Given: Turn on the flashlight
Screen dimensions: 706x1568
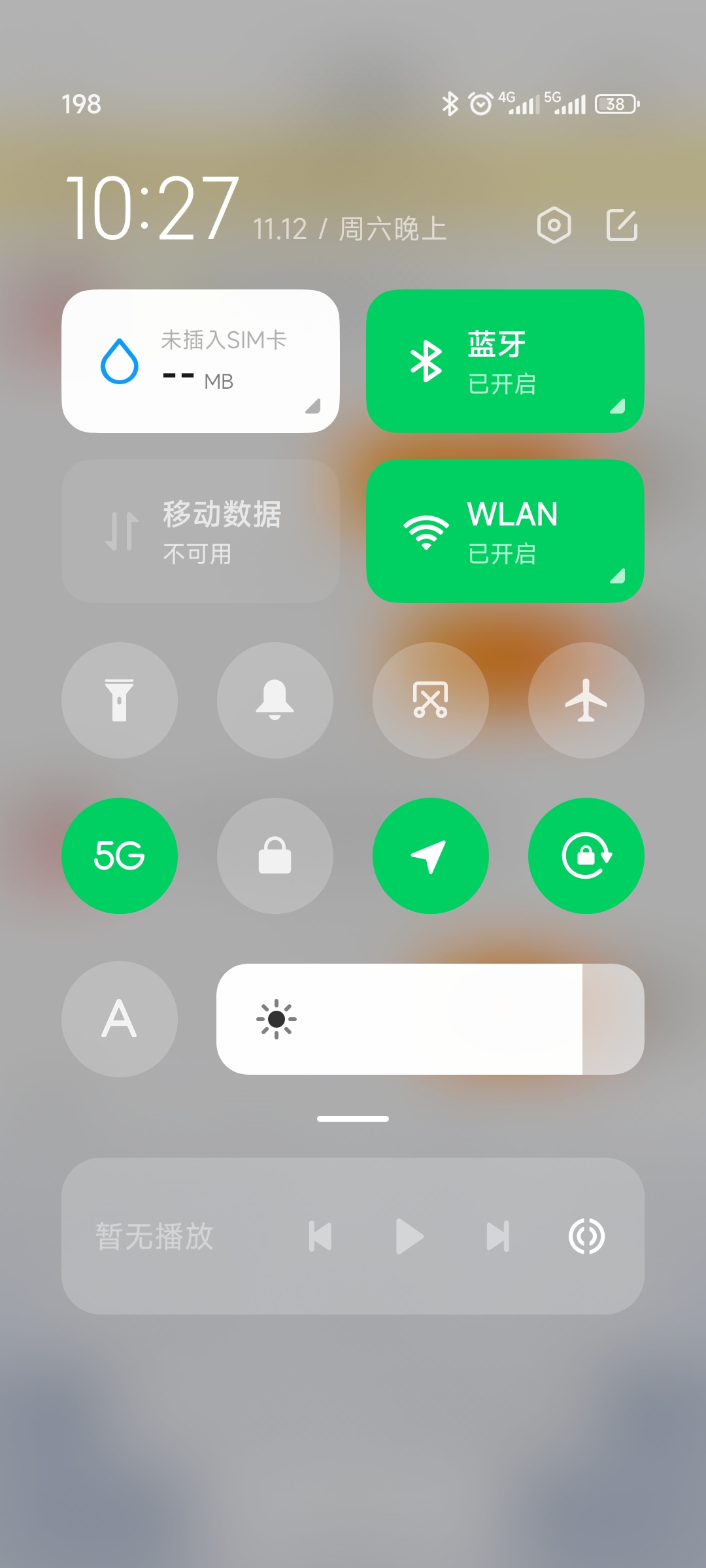Looking at the screenshot, I should tap(120, 700).
